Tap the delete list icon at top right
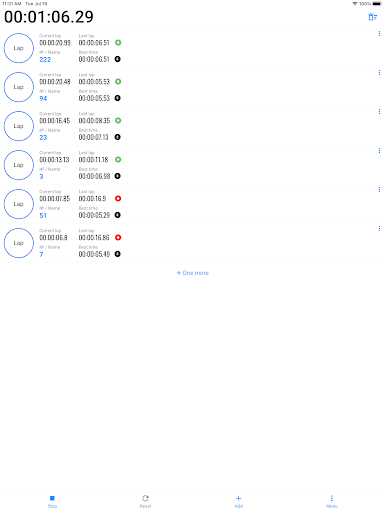 coord(372,17)
